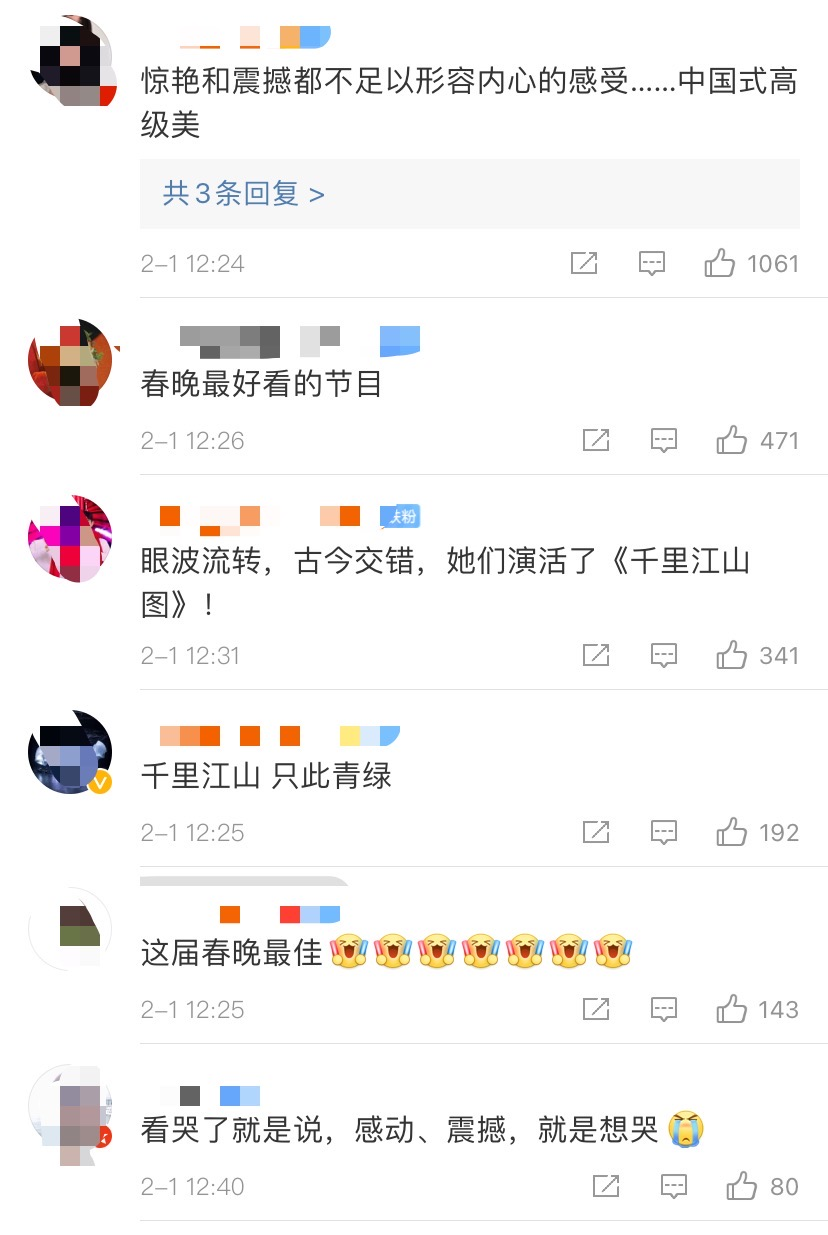Share the 中国式高级美 comment
828x1235 pixels.
584,264
